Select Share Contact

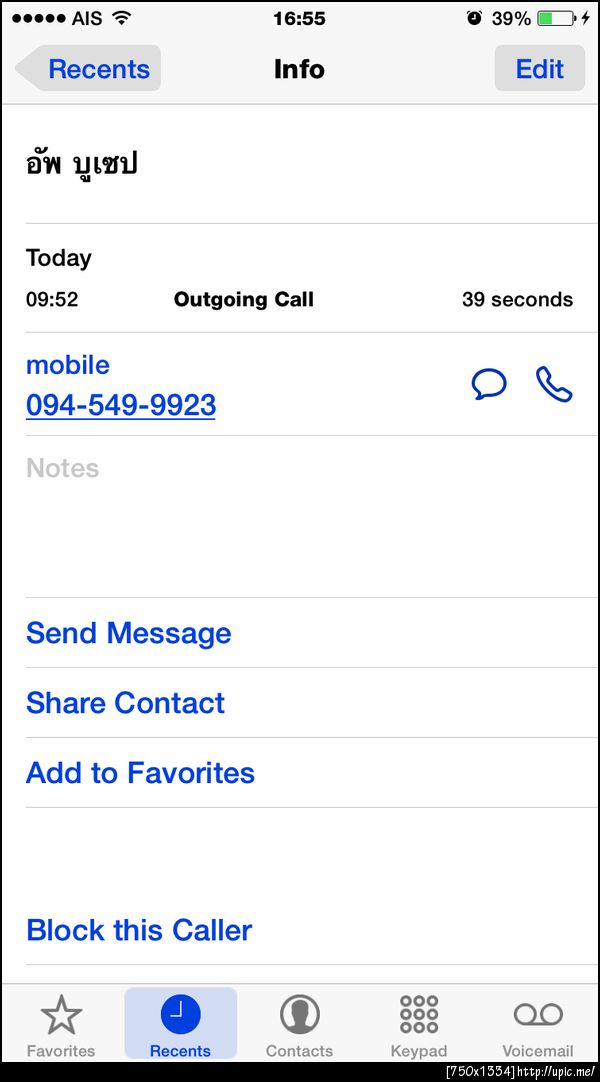(126, 703)
